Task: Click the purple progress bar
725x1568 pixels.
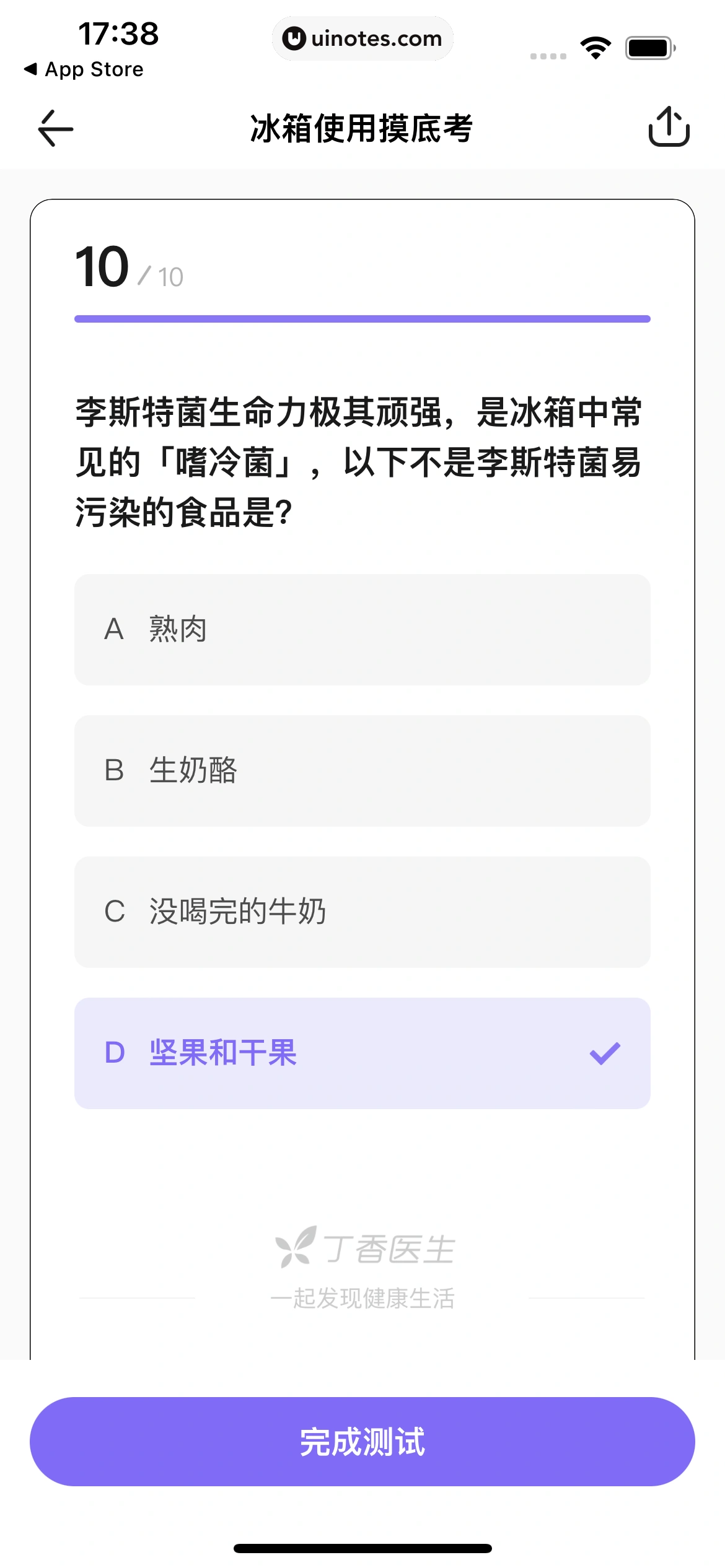Action: click(x=362, y=318)
